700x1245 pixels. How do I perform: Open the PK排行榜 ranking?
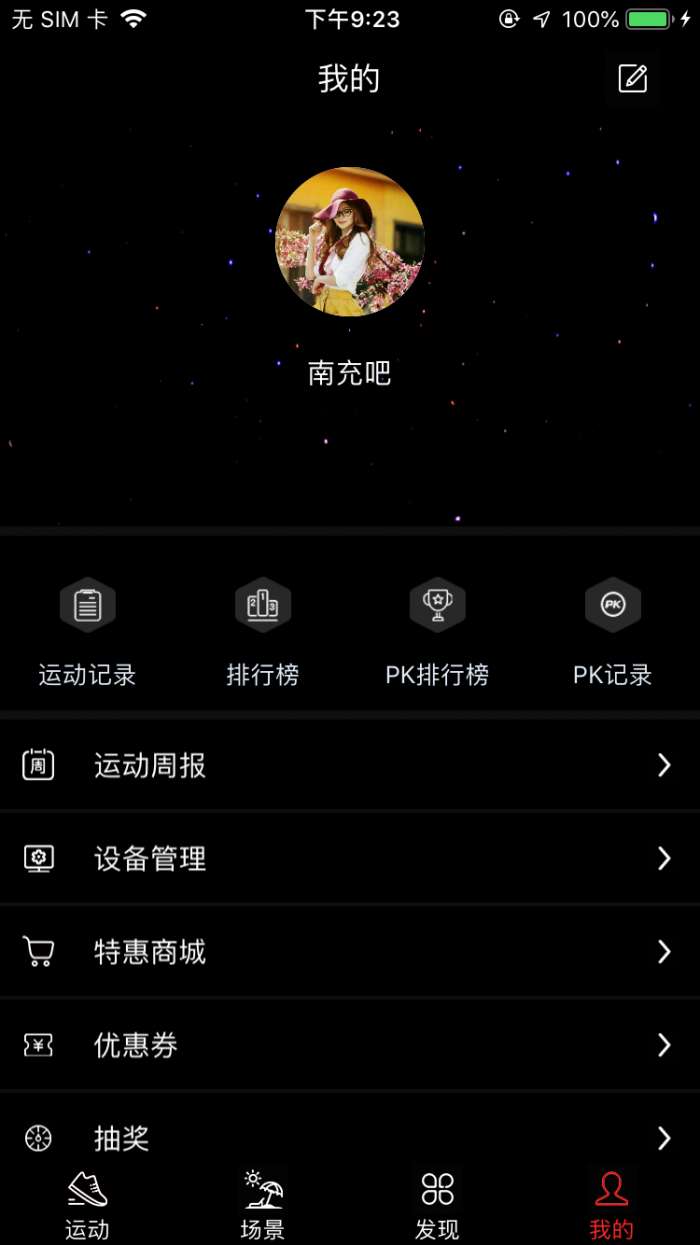point(438,631)
